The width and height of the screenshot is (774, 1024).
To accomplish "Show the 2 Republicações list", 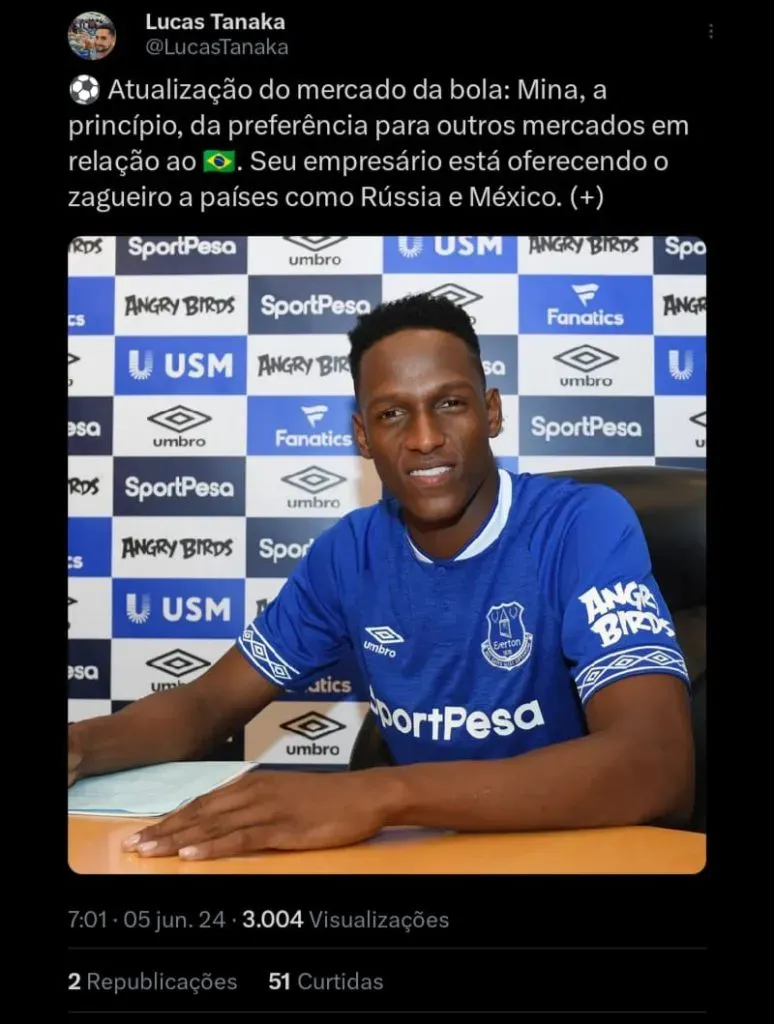I will coord(153,982).
